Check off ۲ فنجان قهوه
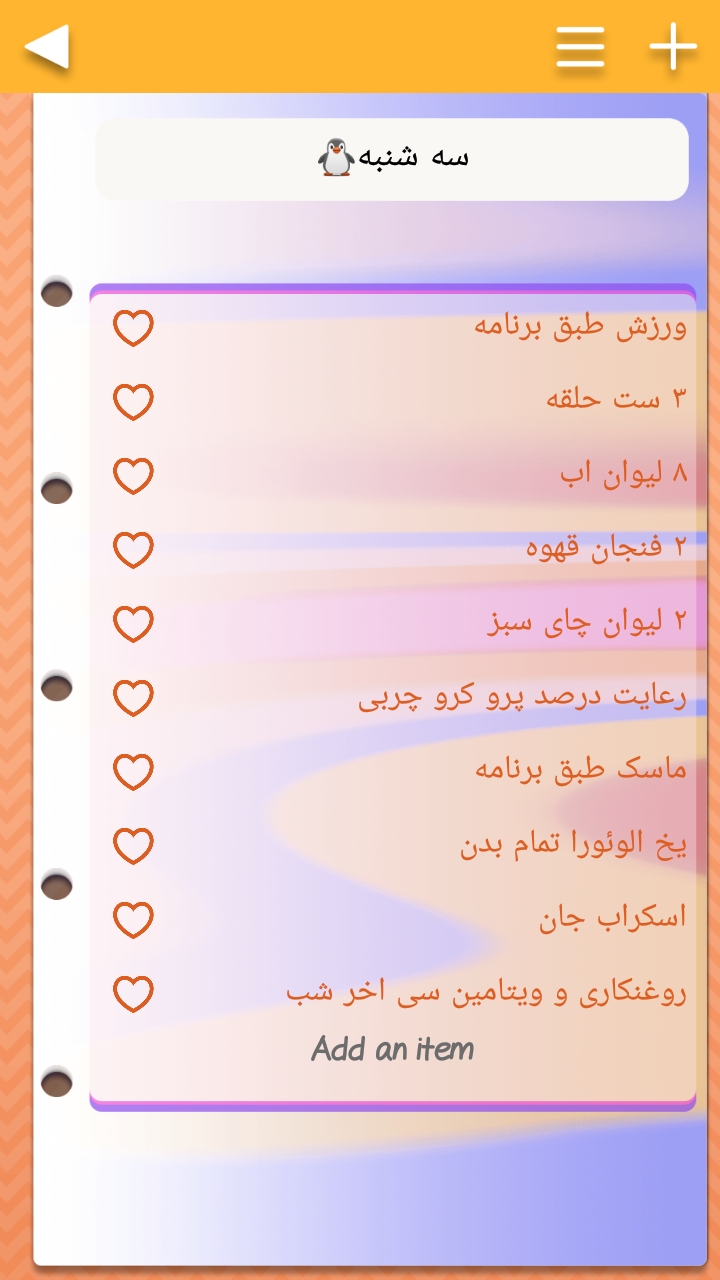Image resolution: width=720 pixels, height=1280 pixels. coord(133,550)
